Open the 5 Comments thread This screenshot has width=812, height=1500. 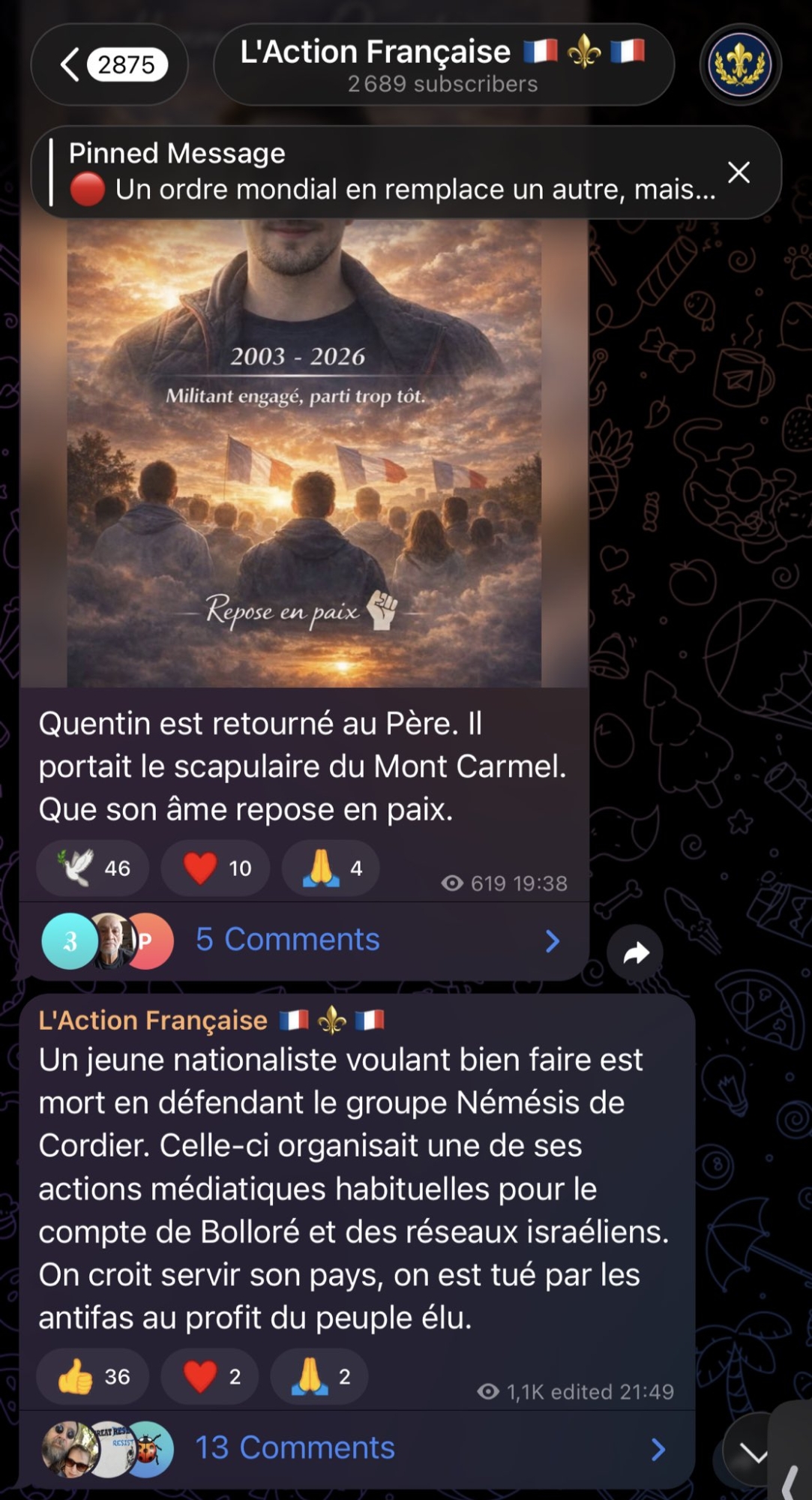(300, 940)
